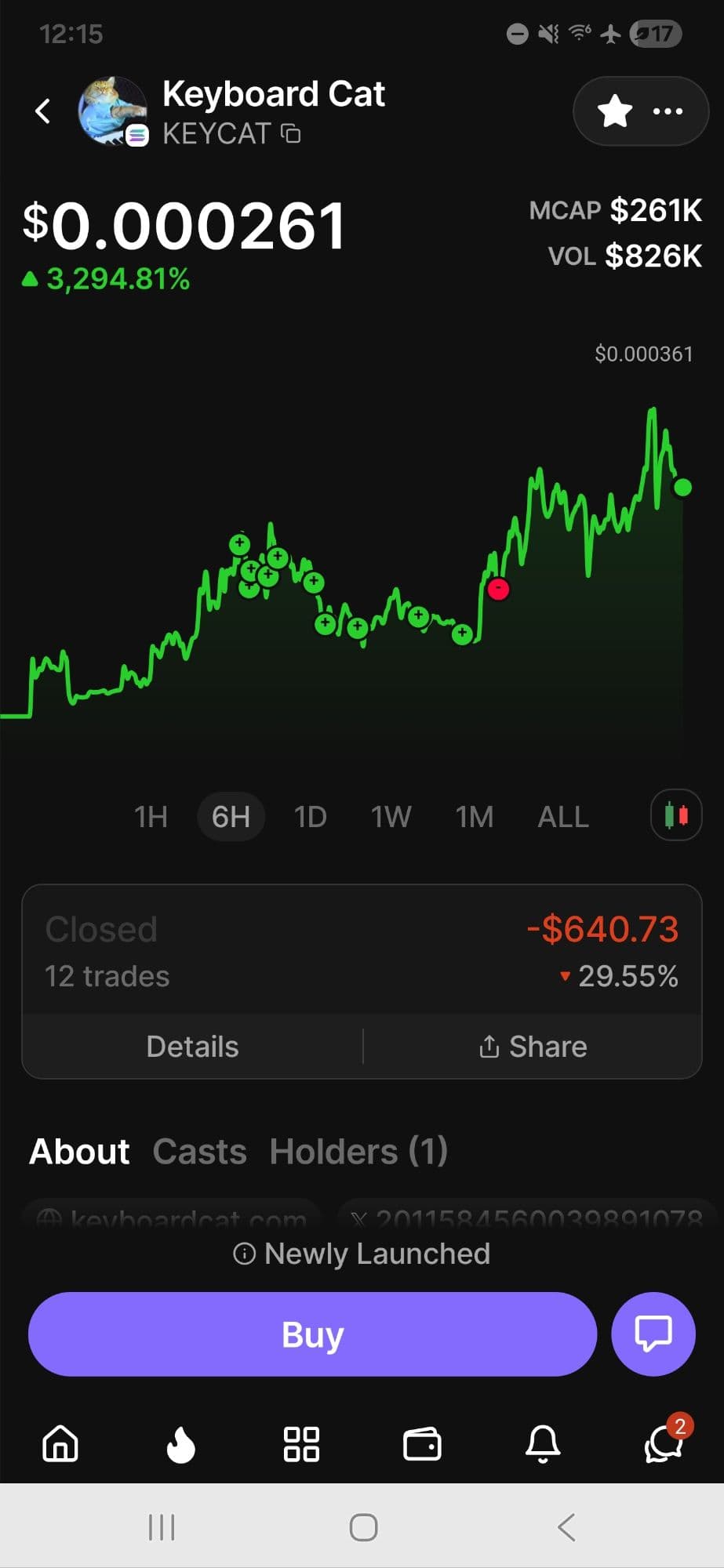Viewport: 724px width, 1568px height.
Task: Favorite Keyboard Cat with the star
Action: [x=615, y=111]
